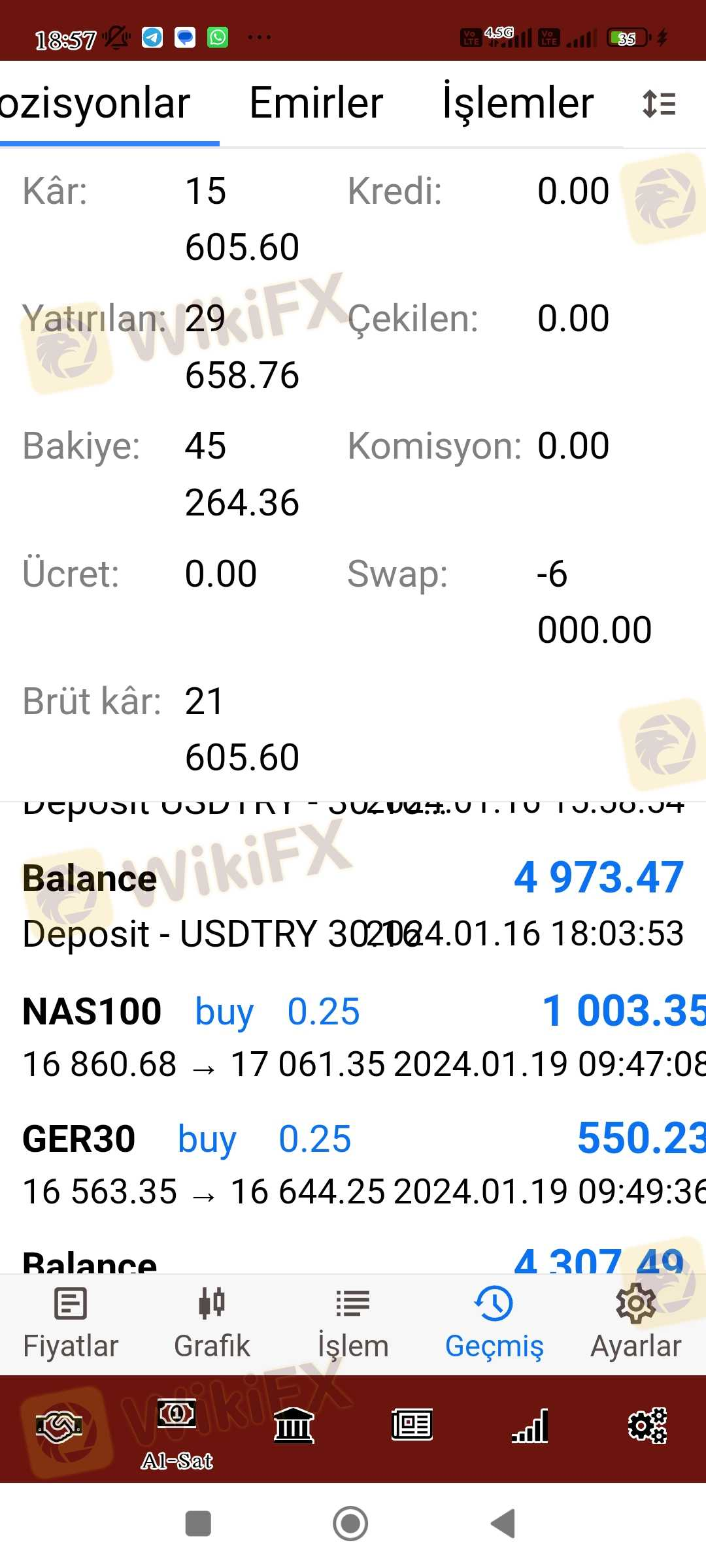This screenshot has height=1568, width=706.
Task: Switch to the İşlem tab
Action: pos(353,1324)
